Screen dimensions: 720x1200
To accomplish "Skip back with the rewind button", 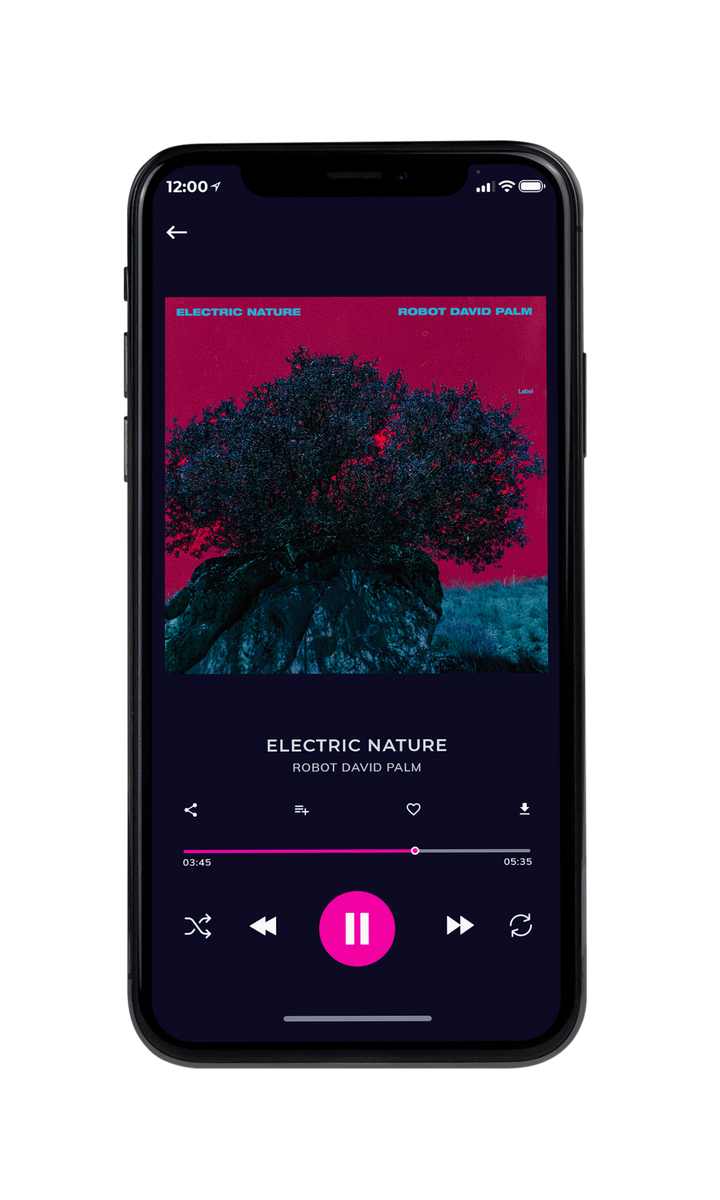I will [x=263, y=927].
